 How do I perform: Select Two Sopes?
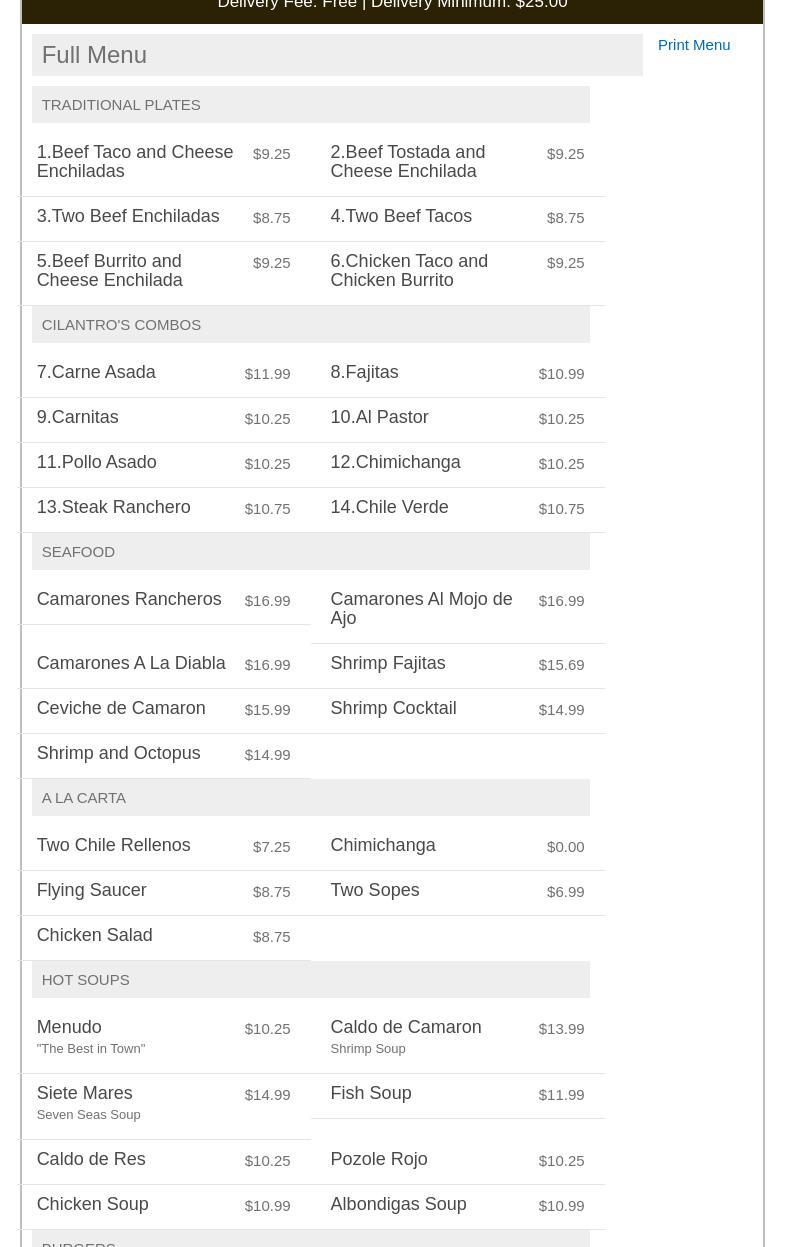(x=375, y=891)
